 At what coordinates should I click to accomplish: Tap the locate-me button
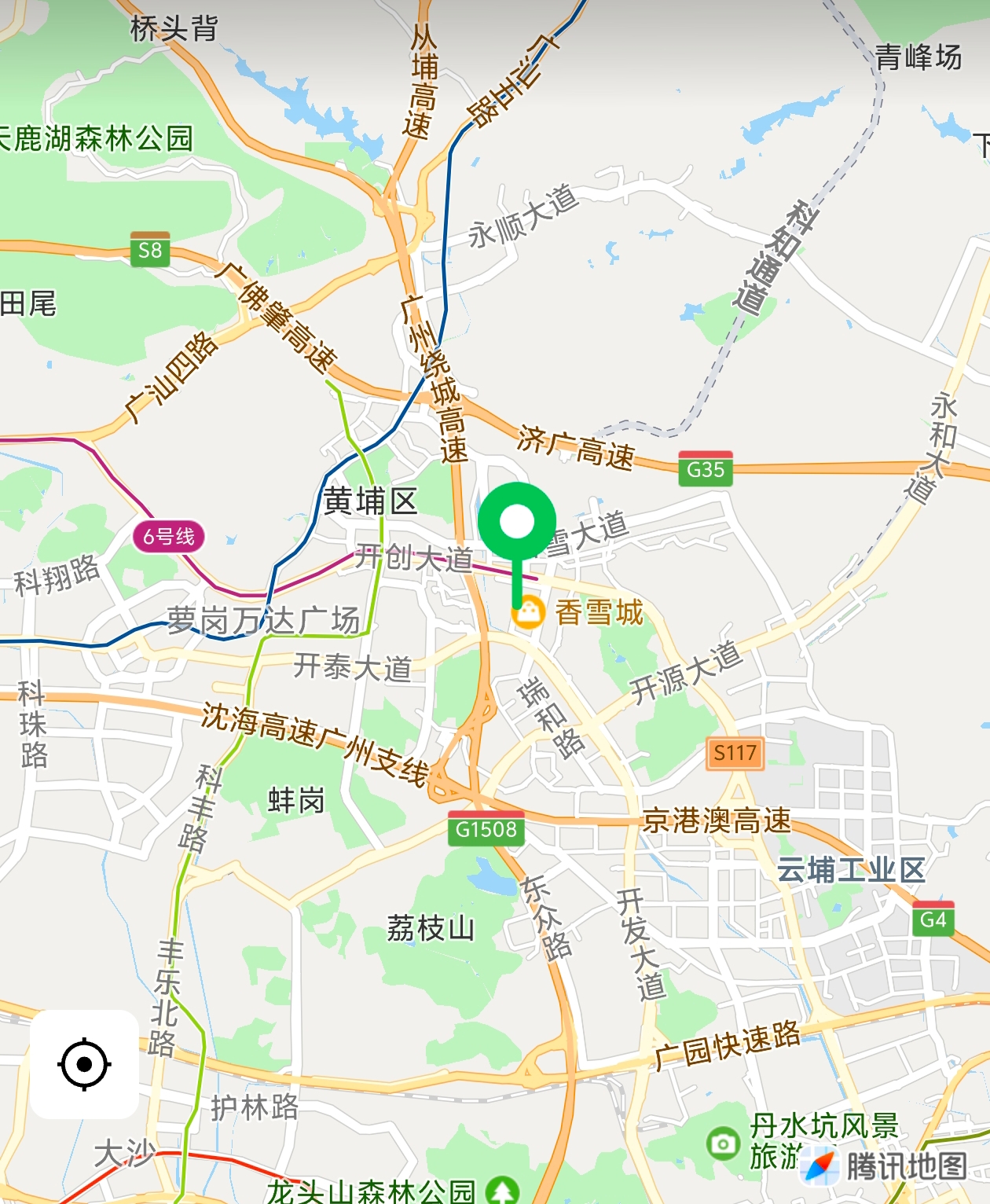click(85, 1064)
